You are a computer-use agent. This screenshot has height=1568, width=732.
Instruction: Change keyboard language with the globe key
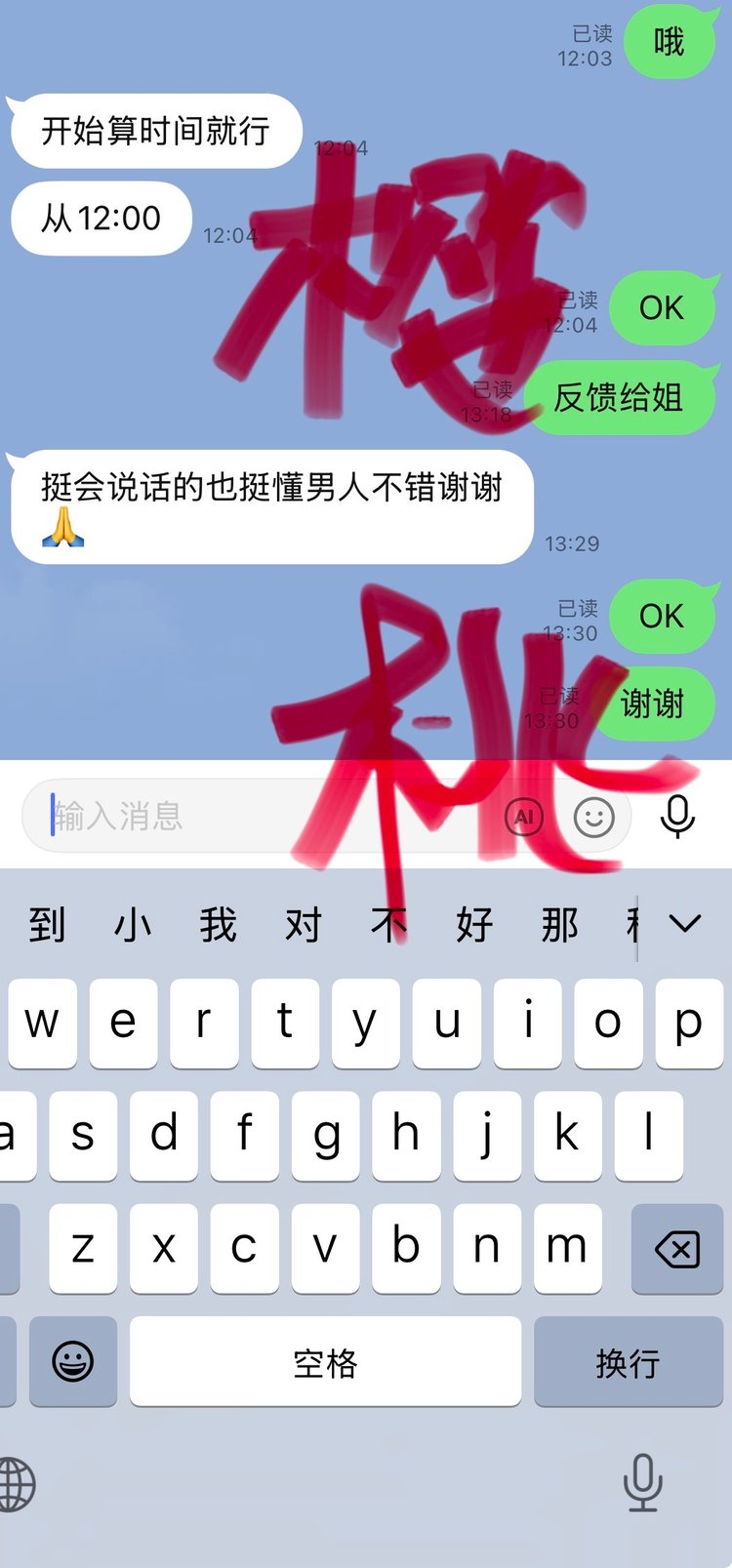coord(17,1484)
